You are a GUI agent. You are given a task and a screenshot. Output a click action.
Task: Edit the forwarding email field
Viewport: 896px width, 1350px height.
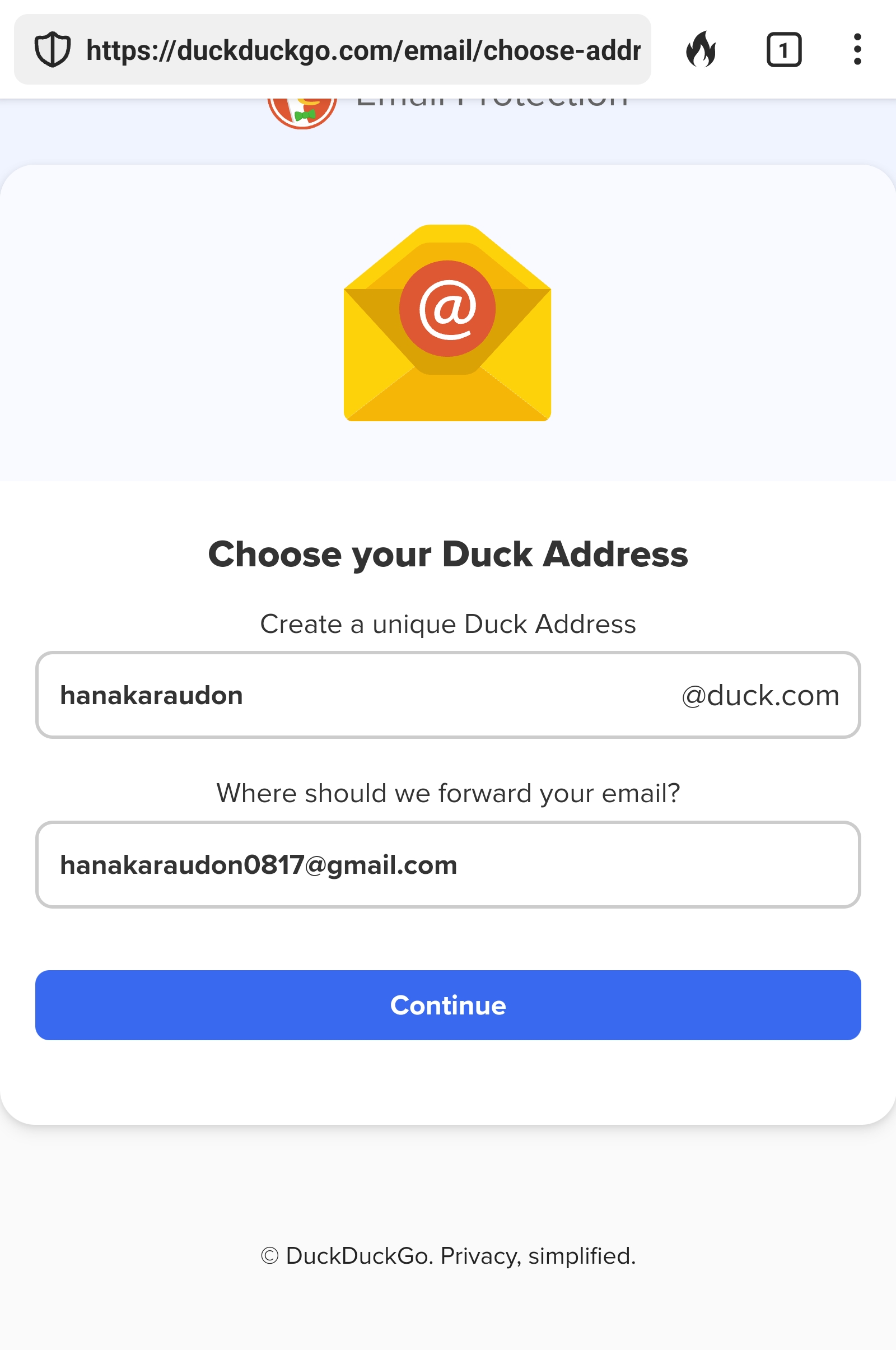(447, 864)
